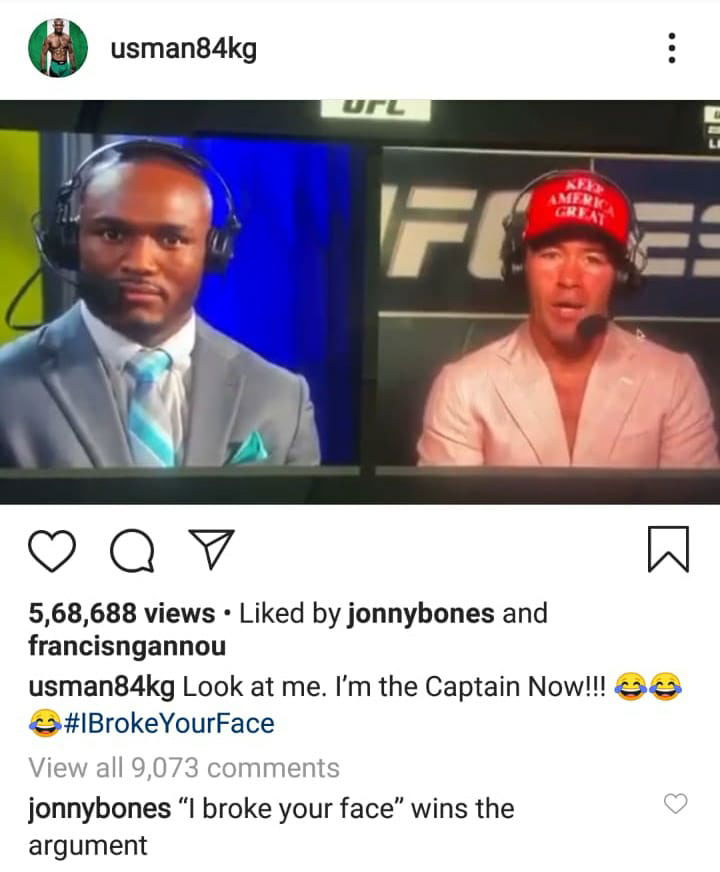Play the video in the post
The height and width of the screenshot is (872, 720).
[x=360, y=300]
